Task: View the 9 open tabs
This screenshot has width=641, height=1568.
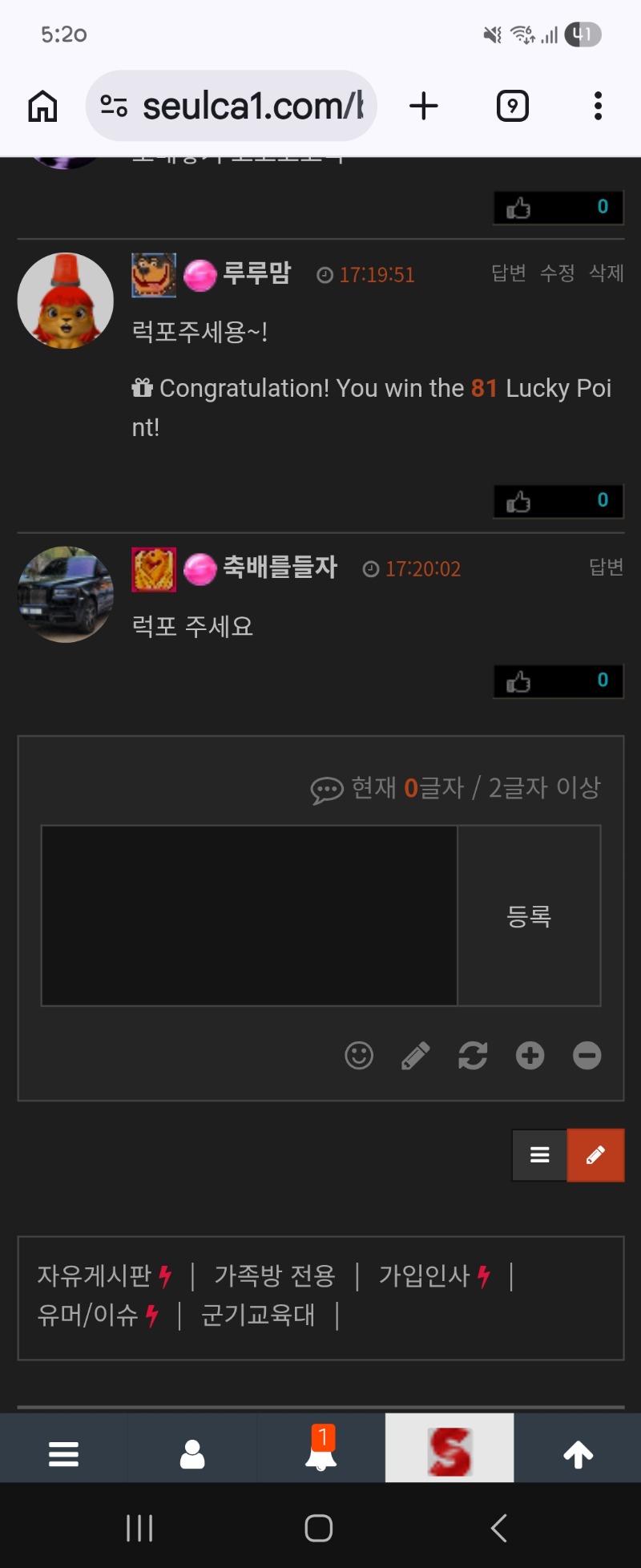Action: coord(513,106)
